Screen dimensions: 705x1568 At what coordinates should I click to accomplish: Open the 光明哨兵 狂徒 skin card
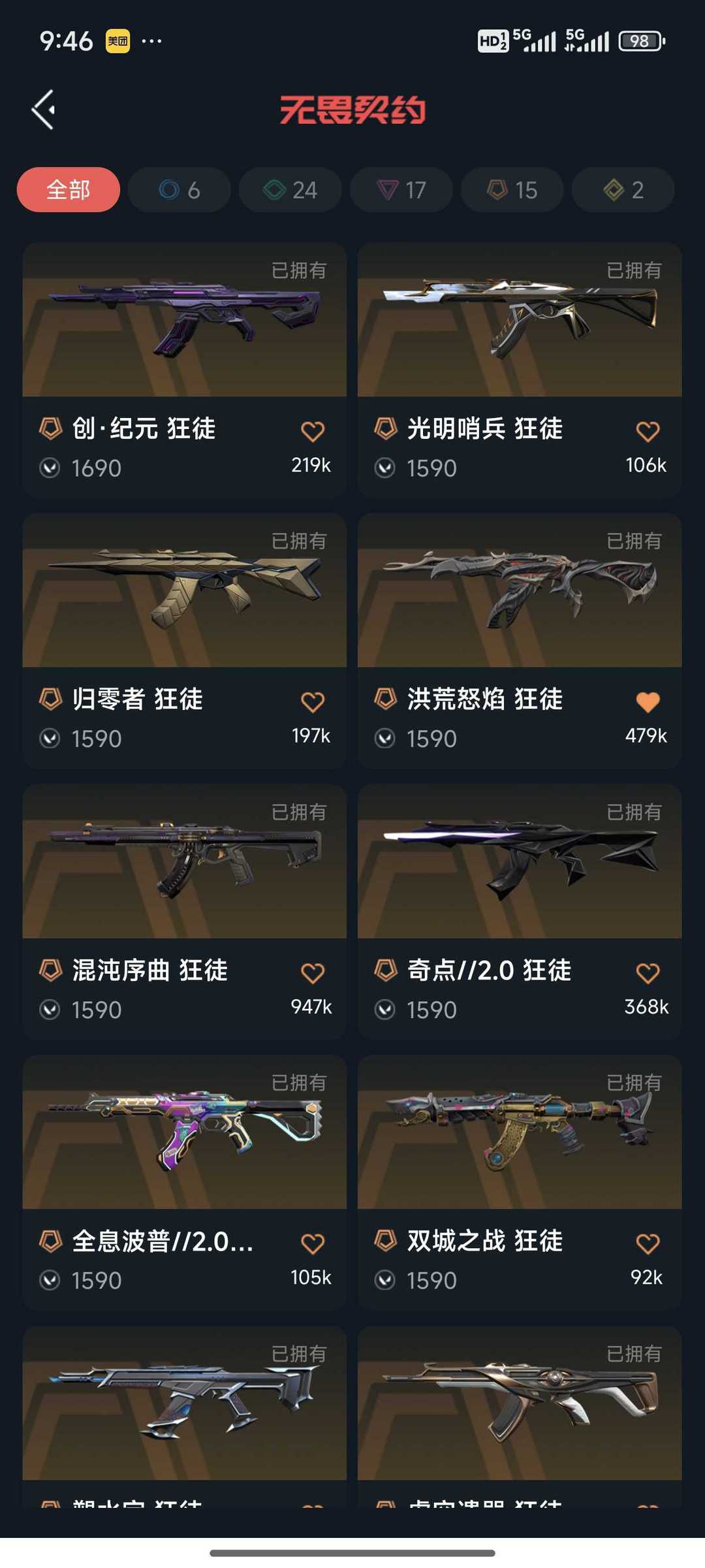520,320
